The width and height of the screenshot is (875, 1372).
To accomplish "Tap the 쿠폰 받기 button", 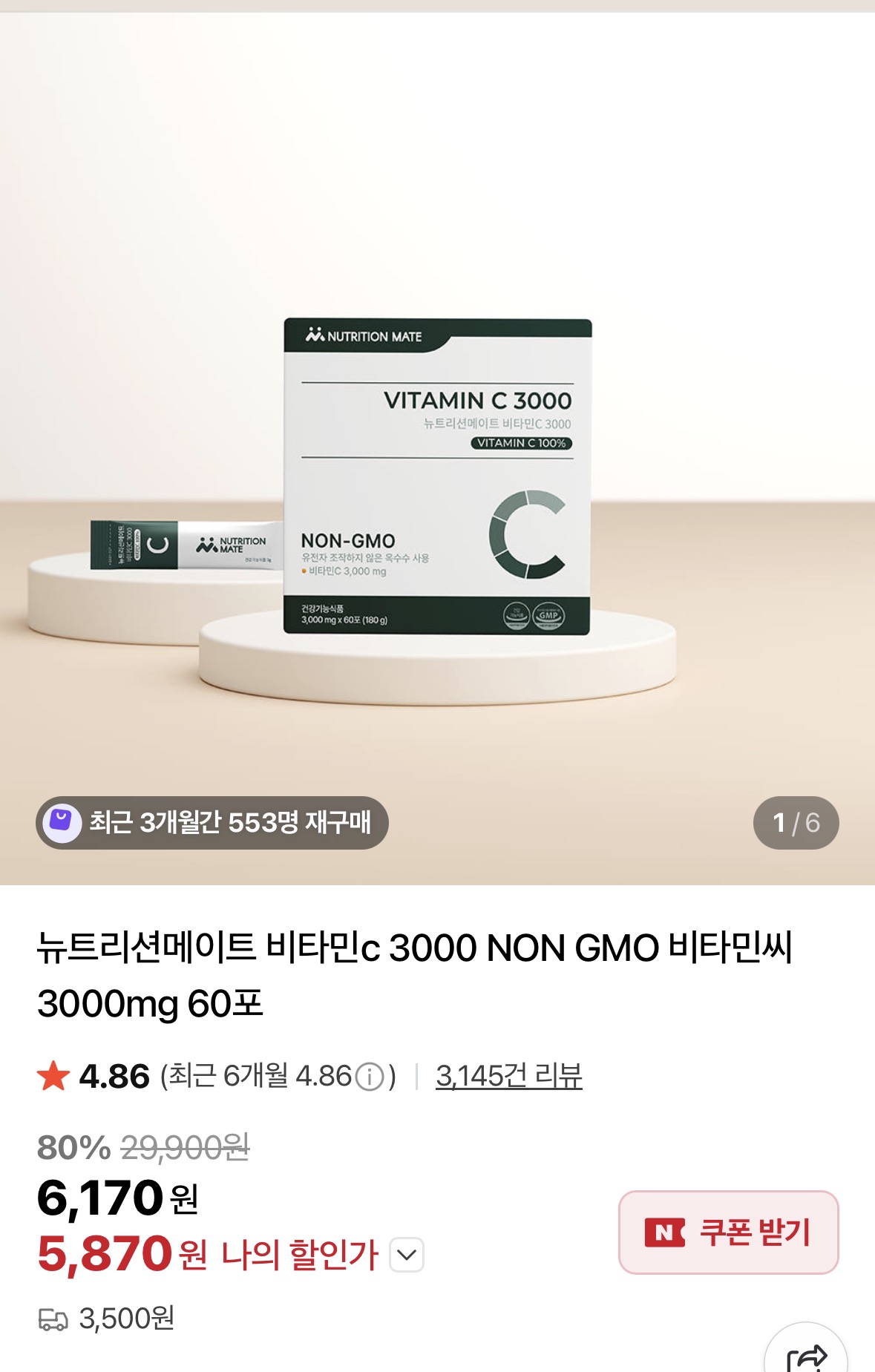I will click(x=728, y=1232).
